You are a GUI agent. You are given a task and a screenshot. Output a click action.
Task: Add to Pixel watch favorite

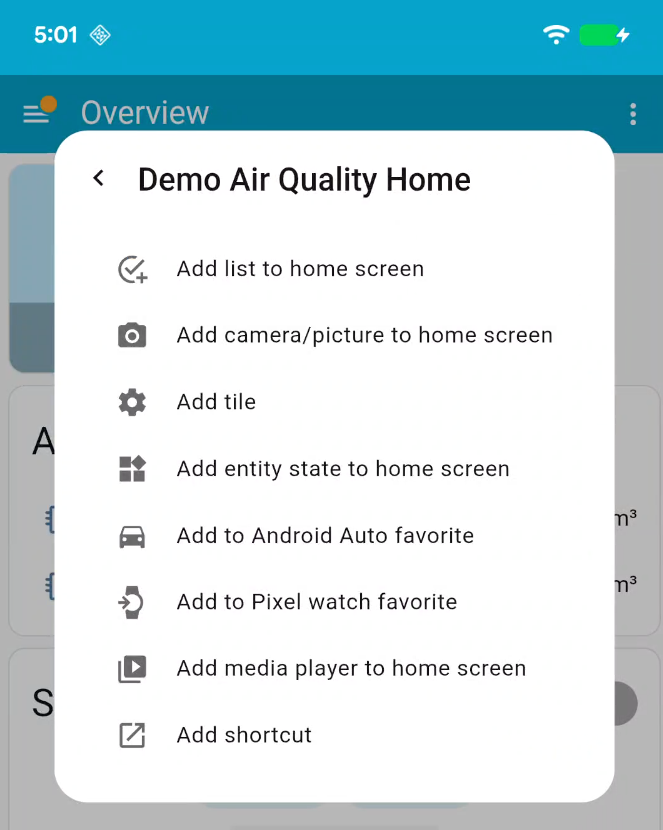tap(316, 602)
